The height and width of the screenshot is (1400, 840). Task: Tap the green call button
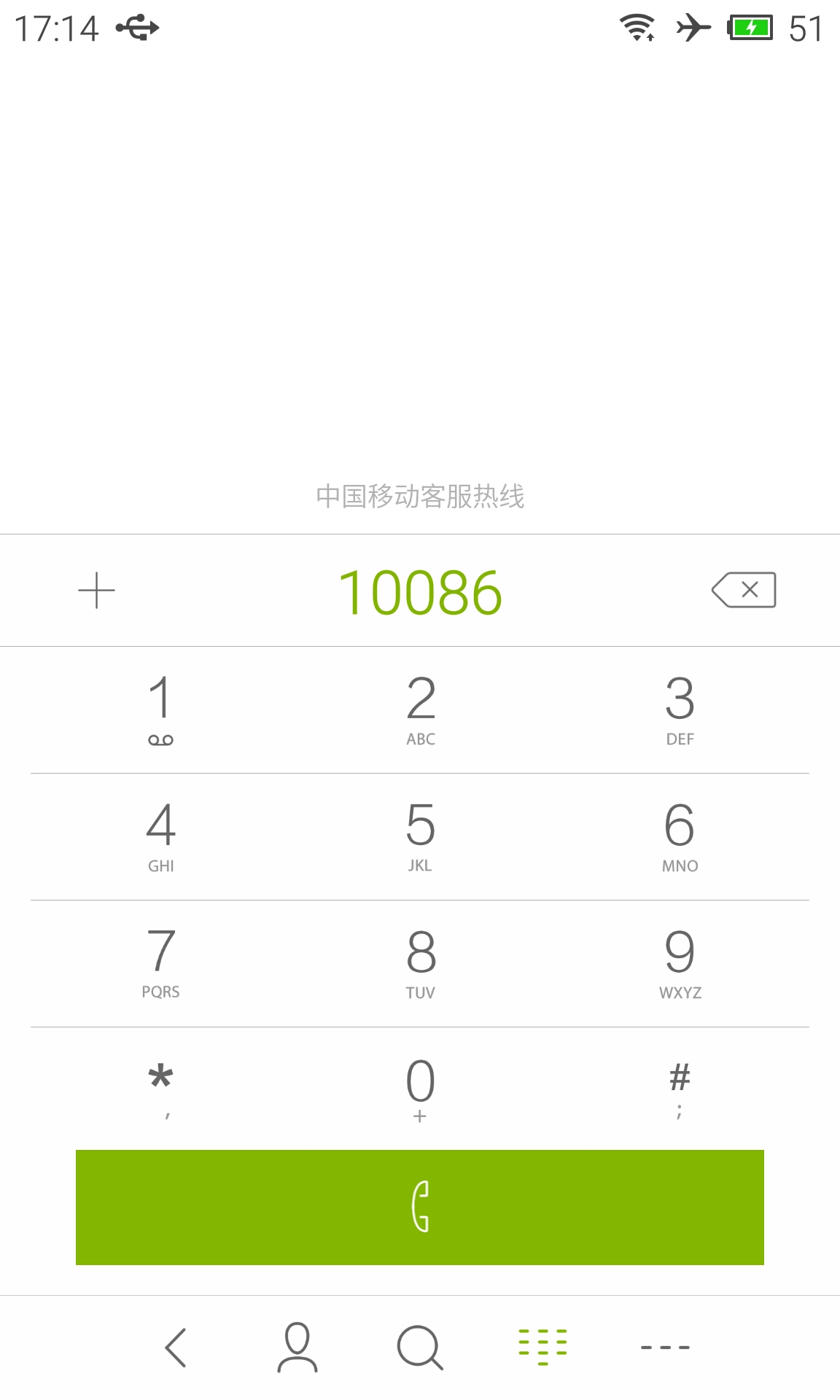tap(420, 1207)
